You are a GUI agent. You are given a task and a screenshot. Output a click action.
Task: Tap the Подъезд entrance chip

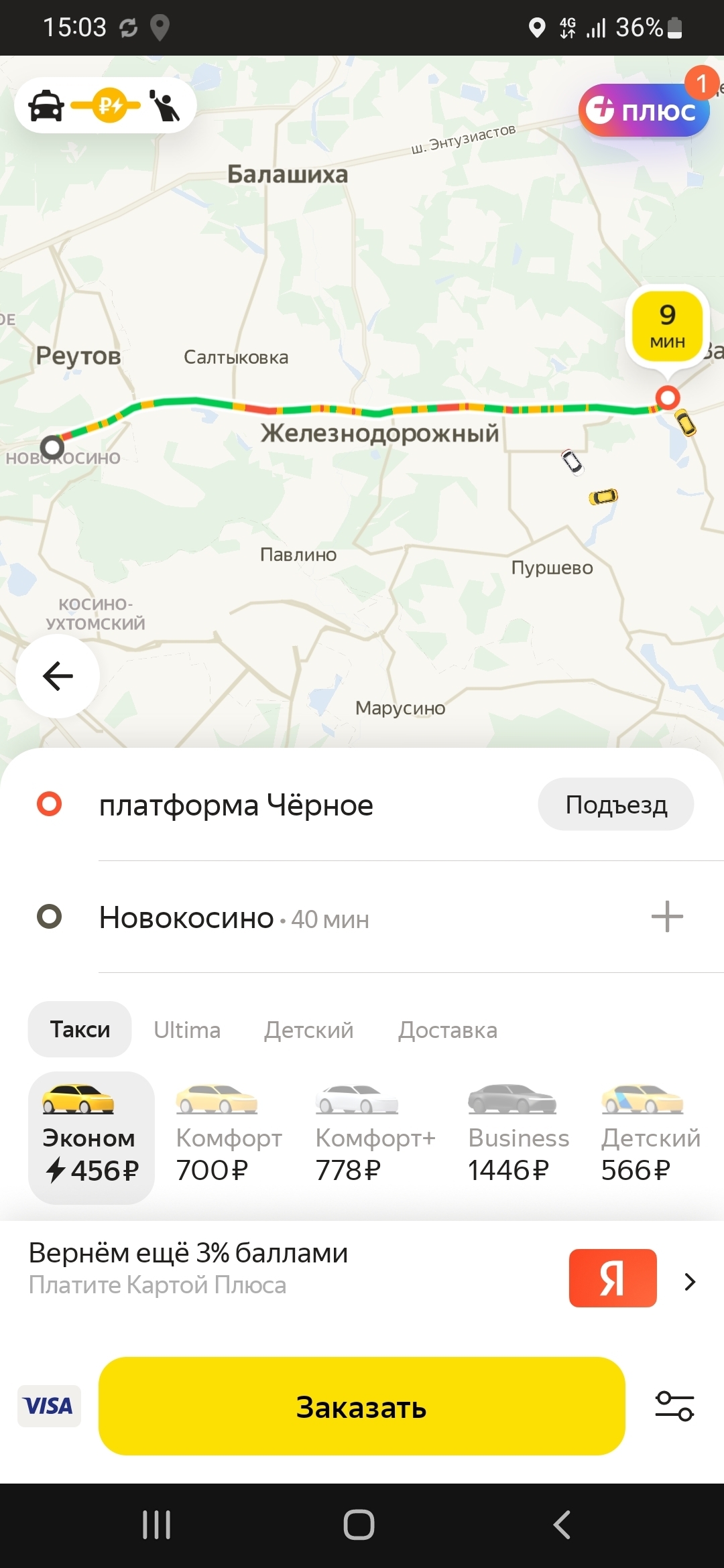[x=615, y=804]
